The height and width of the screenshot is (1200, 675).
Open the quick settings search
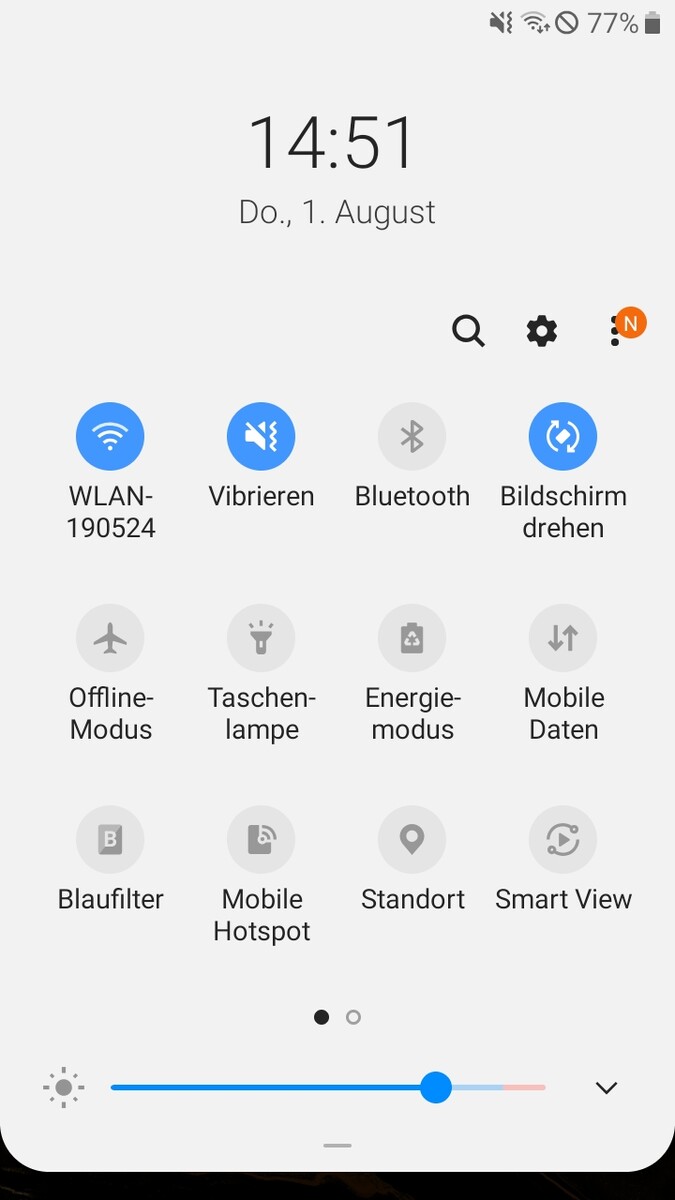tap(468, 330)
